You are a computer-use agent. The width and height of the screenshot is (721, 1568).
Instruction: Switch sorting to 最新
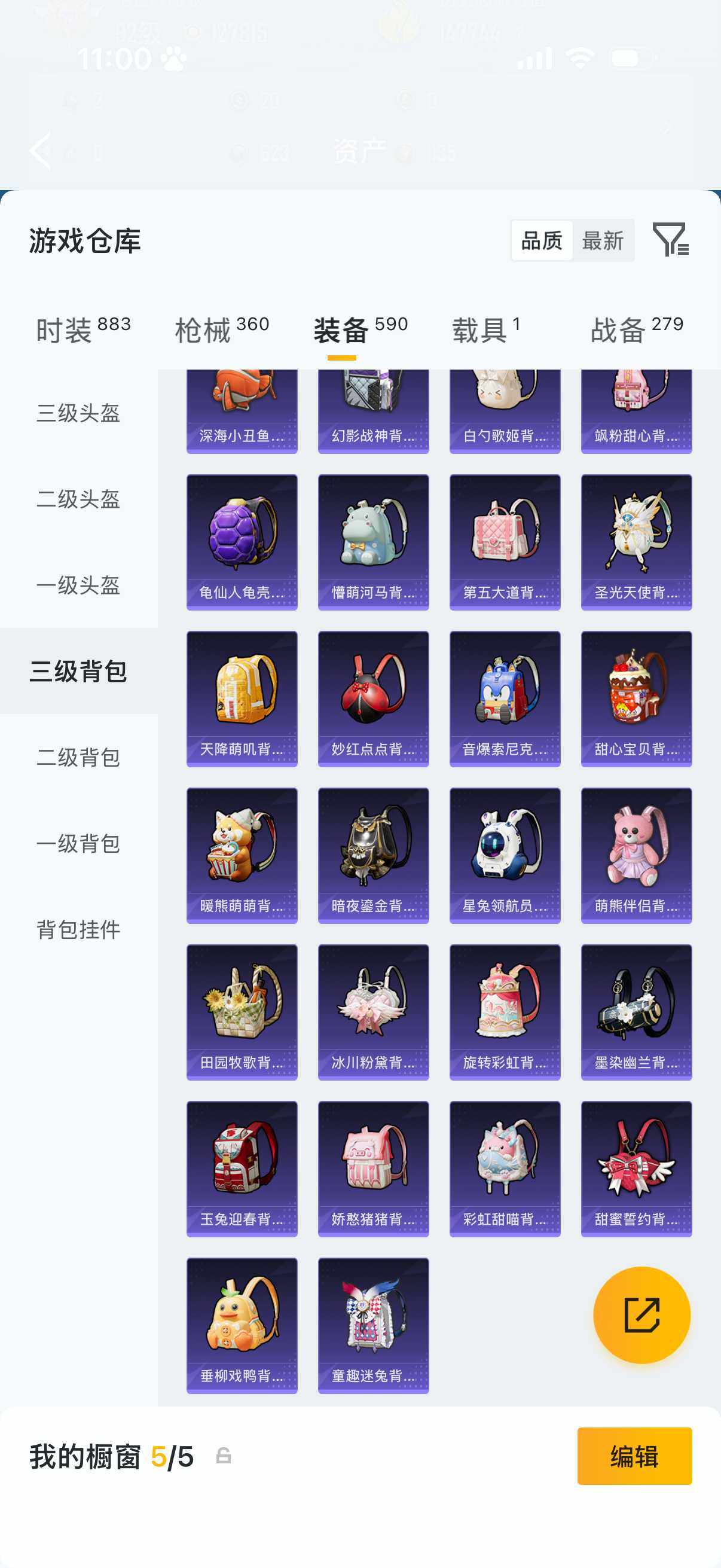603,241
